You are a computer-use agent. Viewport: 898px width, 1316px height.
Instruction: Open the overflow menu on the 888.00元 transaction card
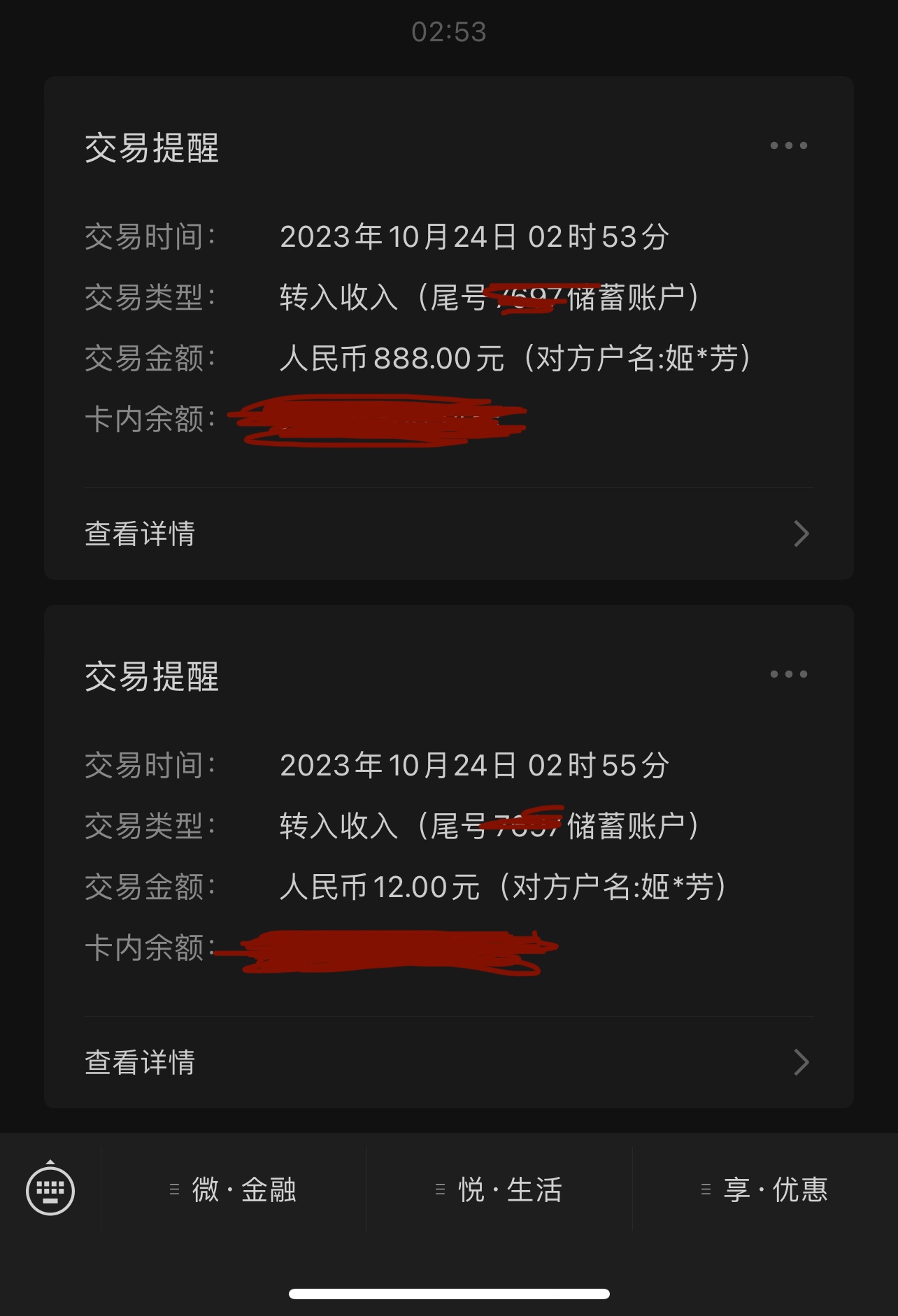[x=788, y=145]
